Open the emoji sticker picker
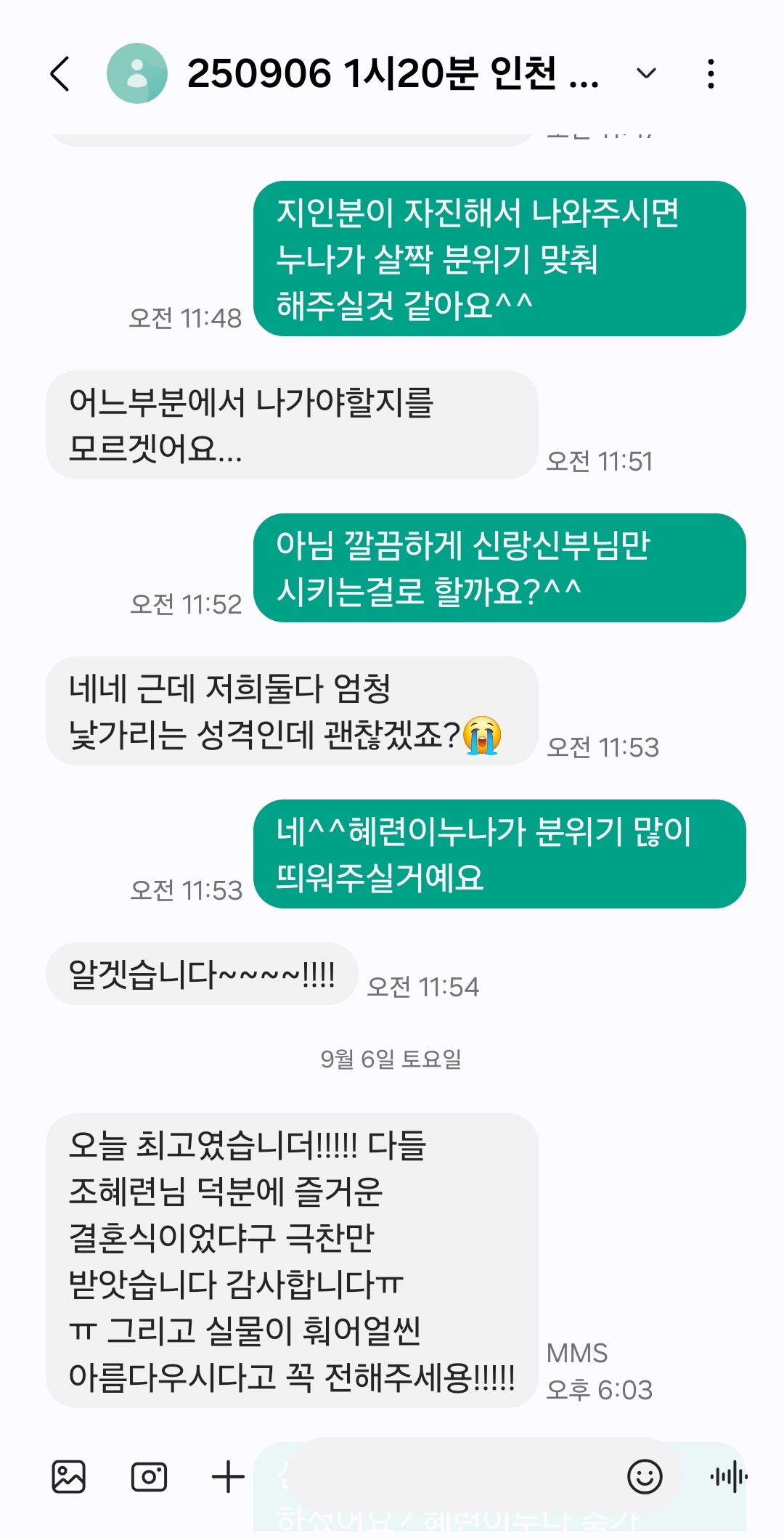Viewport: 784px width, 1538px height. (645, 1476)
